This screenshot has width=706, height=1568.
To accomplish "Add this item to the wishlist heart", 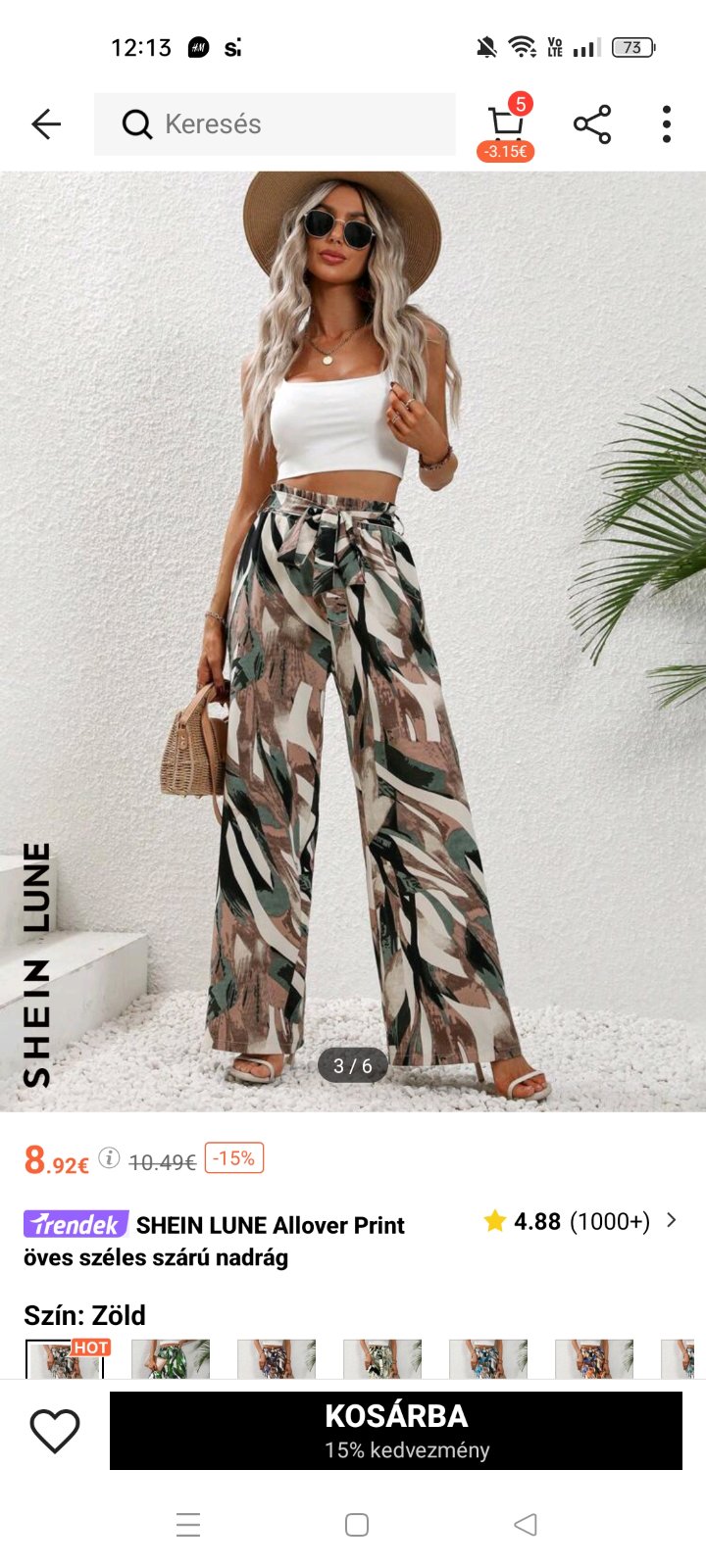I will 55,1431.
